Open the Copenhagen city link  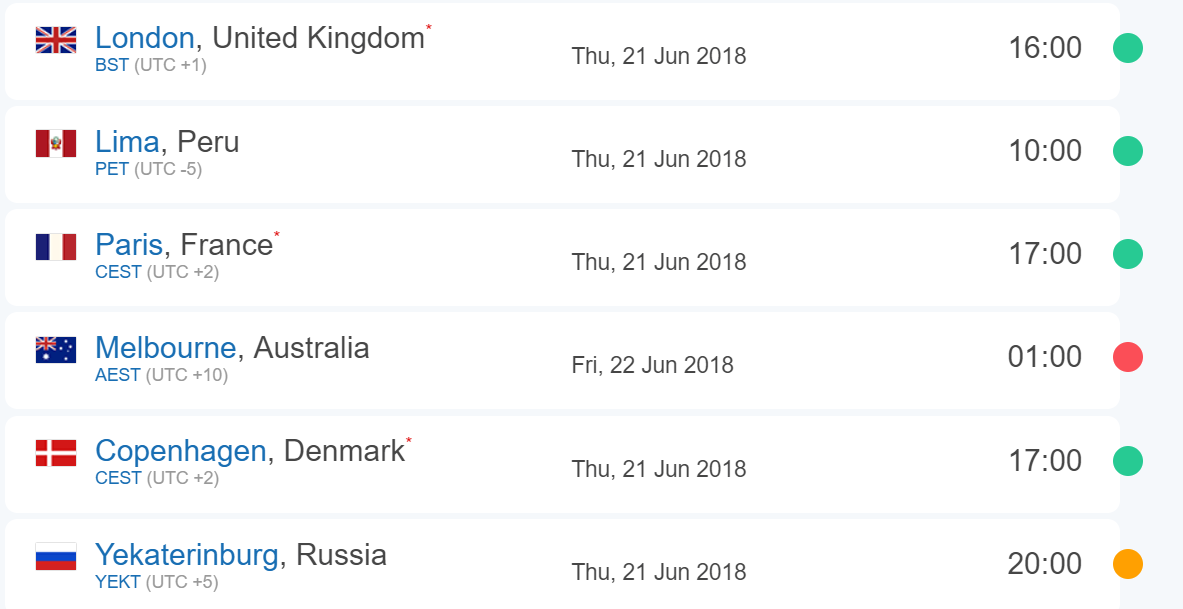tap(180, 451)
